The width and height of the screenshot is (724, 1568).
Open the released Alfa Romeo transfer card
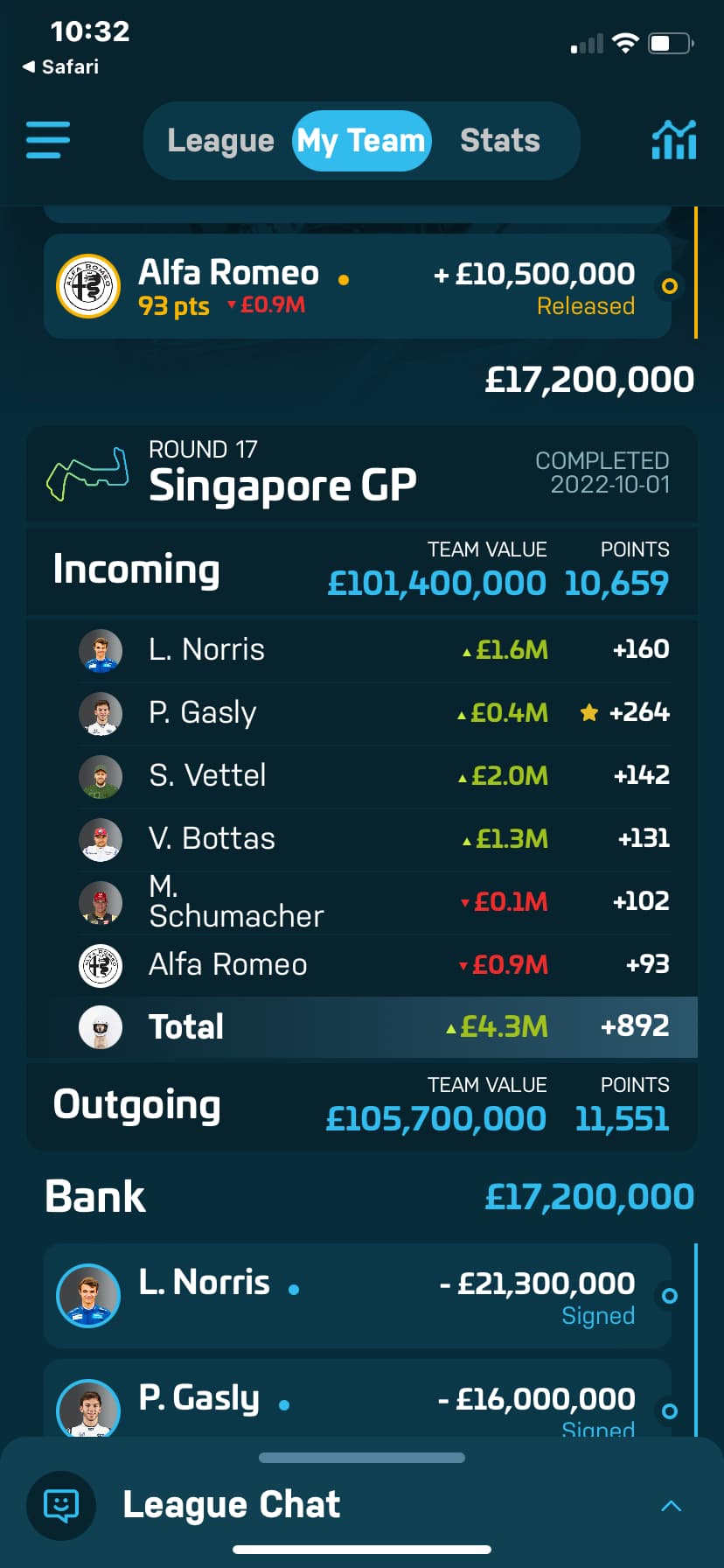coord(358,286)
